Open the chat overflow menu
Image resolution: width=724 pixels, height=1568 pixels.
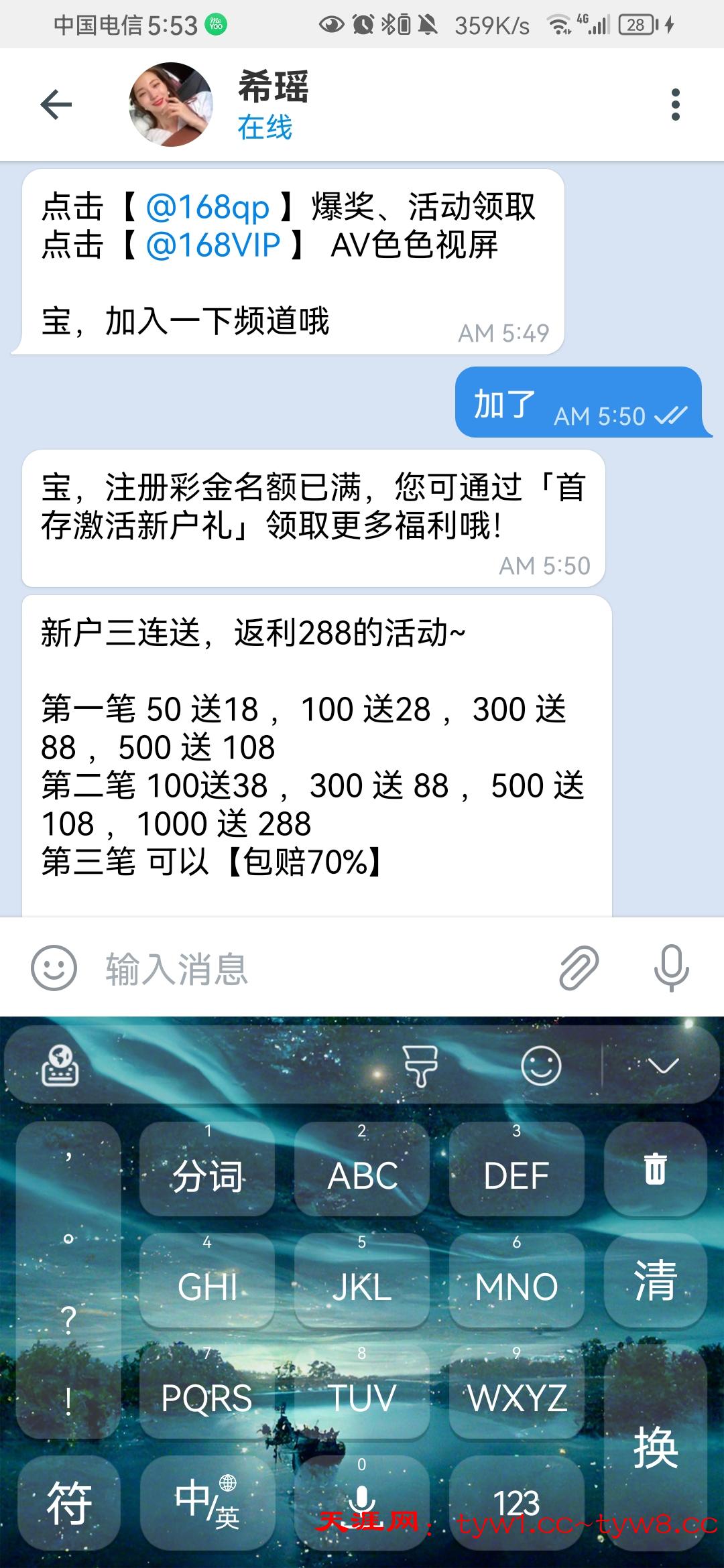[675, 105]
